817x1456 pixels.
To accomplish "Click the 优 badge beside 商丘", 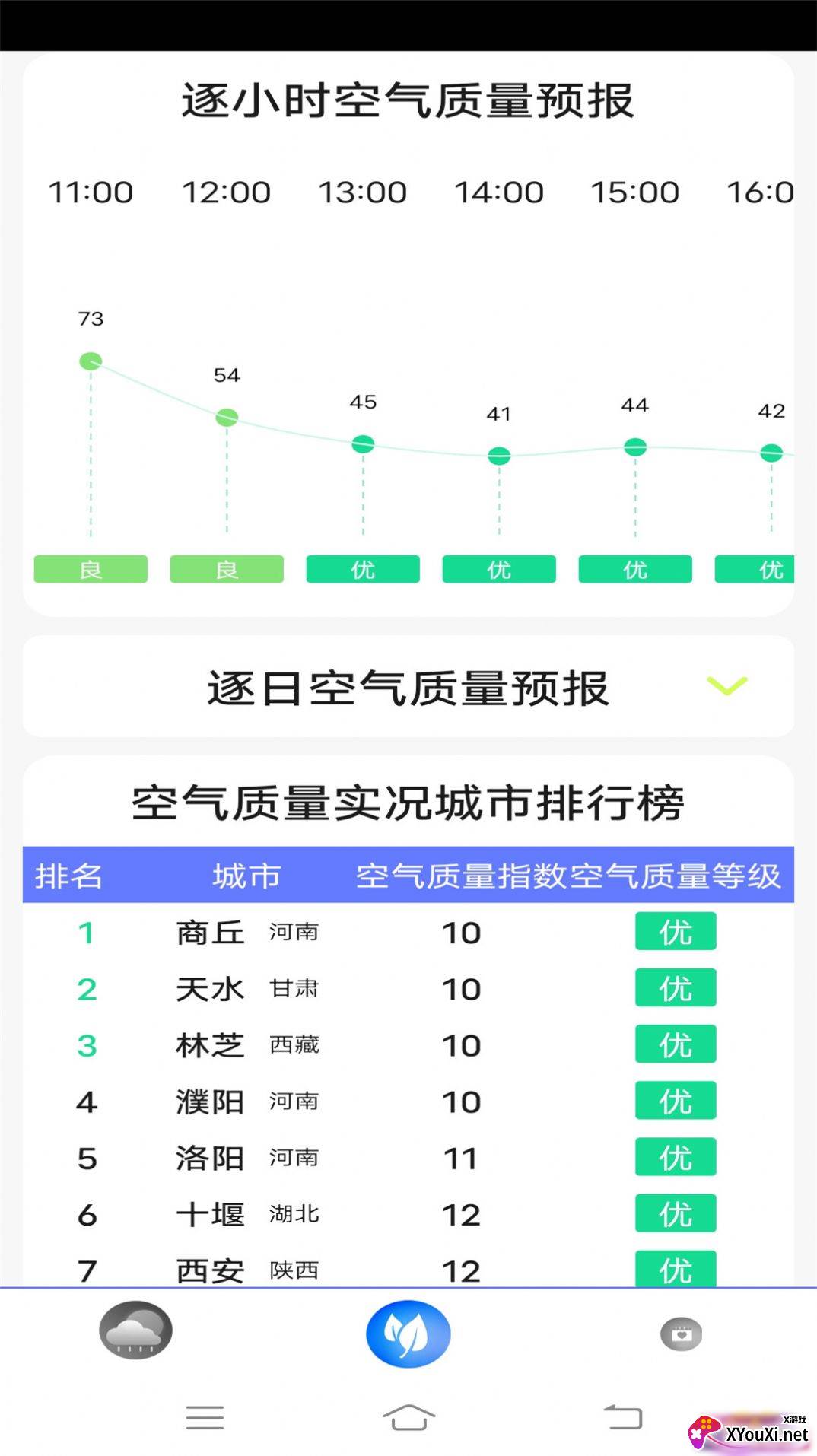I will (675, 932).
